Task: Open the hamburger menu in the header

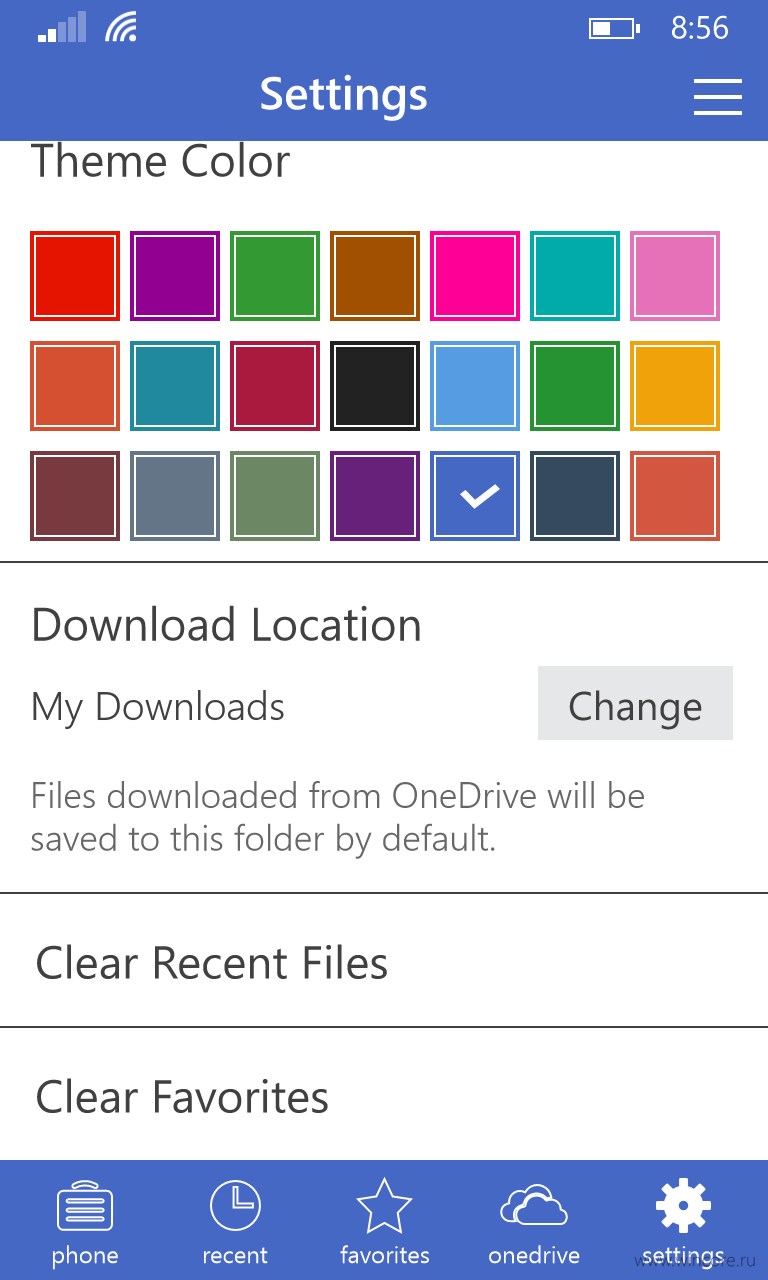Action: 717,97
